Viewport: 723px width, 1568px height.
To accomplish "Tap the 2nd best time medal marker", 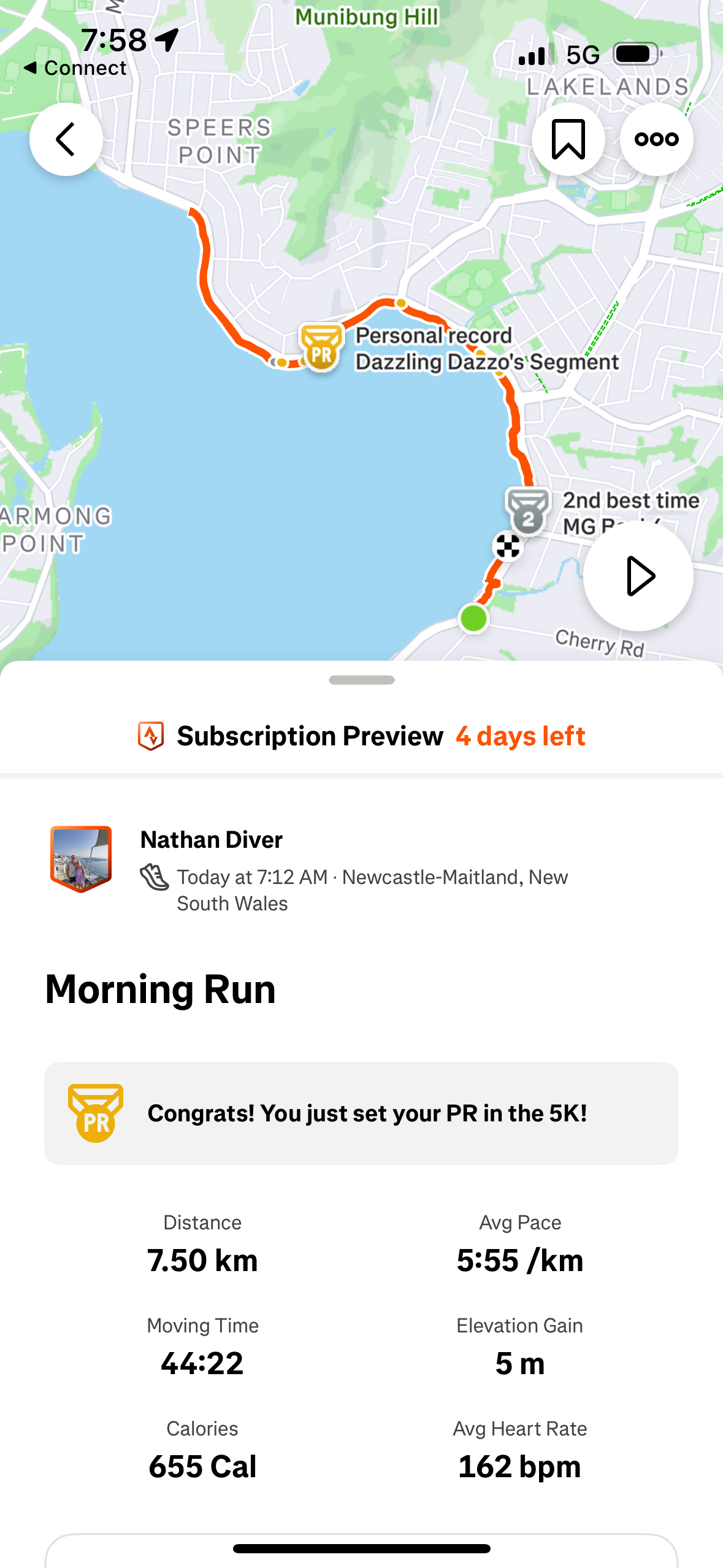I will point(528,512).
